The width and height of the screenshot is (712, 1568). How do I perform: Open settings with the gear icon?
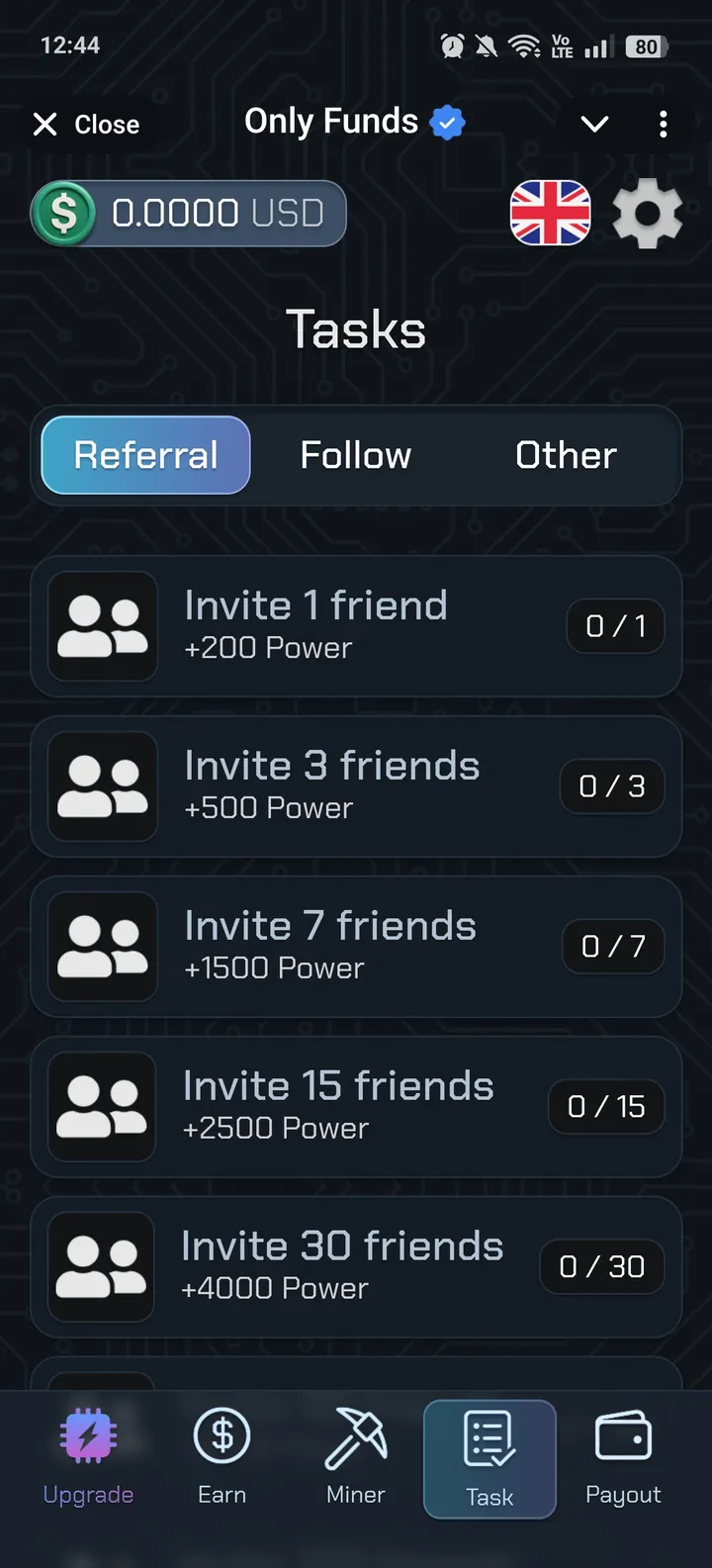[x=648, y=213]
